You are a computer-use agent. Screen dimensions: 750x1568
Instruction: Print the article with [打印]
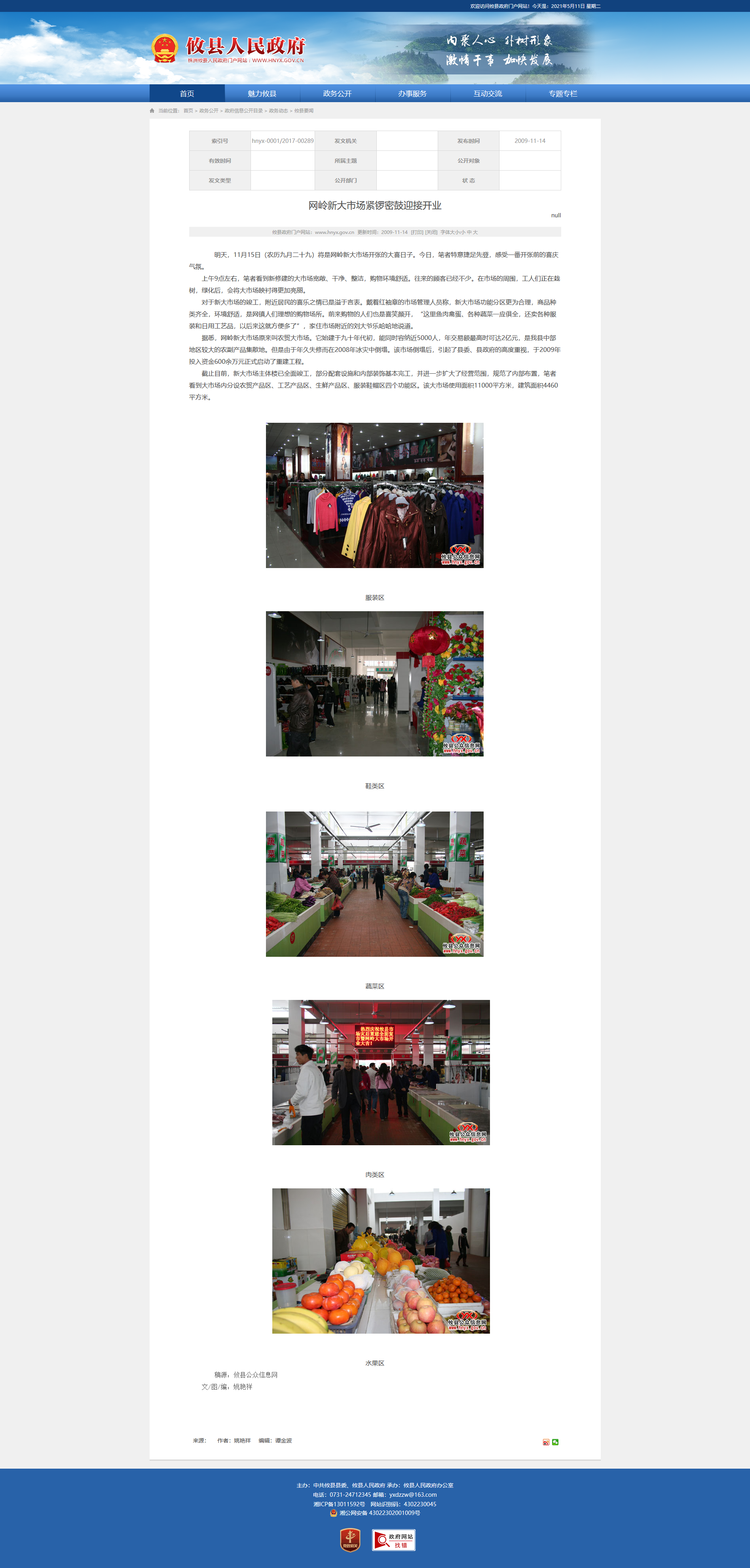[417, 232]
